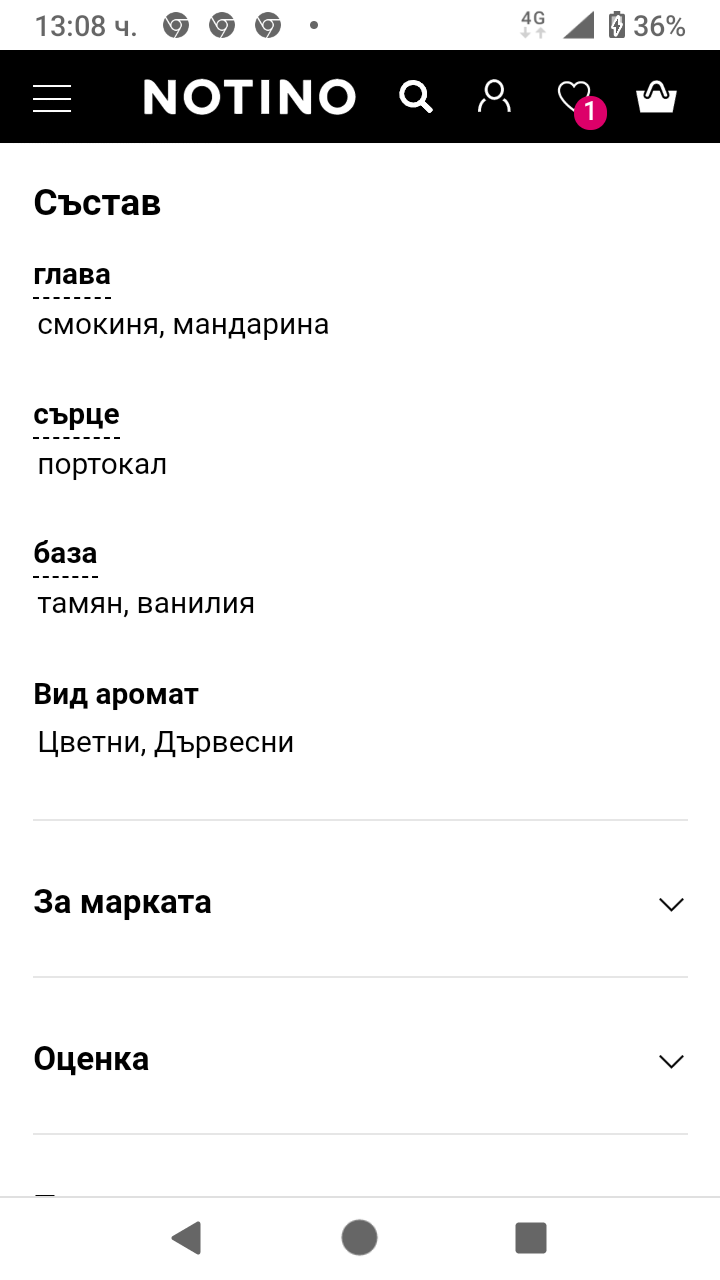Tap the dotted-underlined 'база' term
Screen dimensions: 720x1280
(x=65, y=555)
